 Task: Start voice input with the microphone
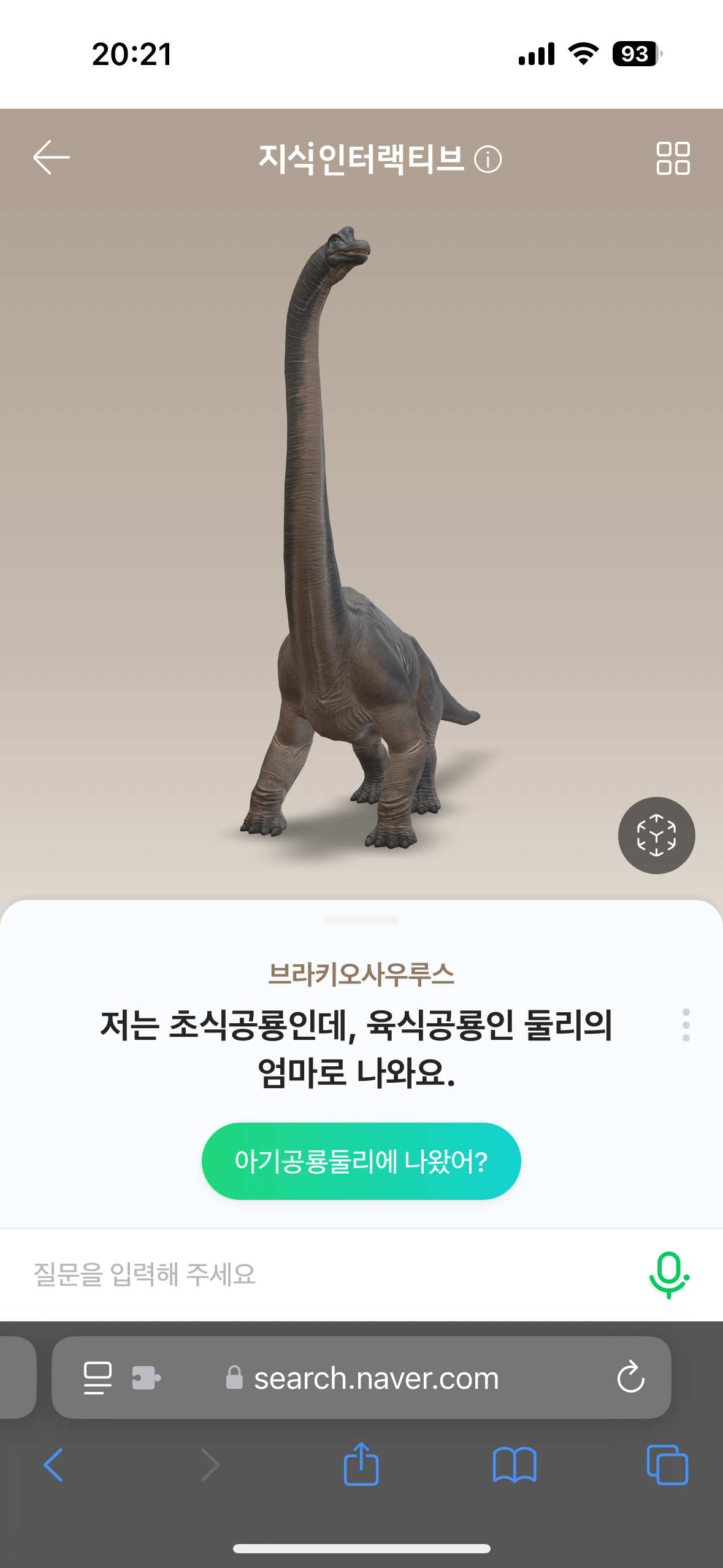tap(668, 1275)
